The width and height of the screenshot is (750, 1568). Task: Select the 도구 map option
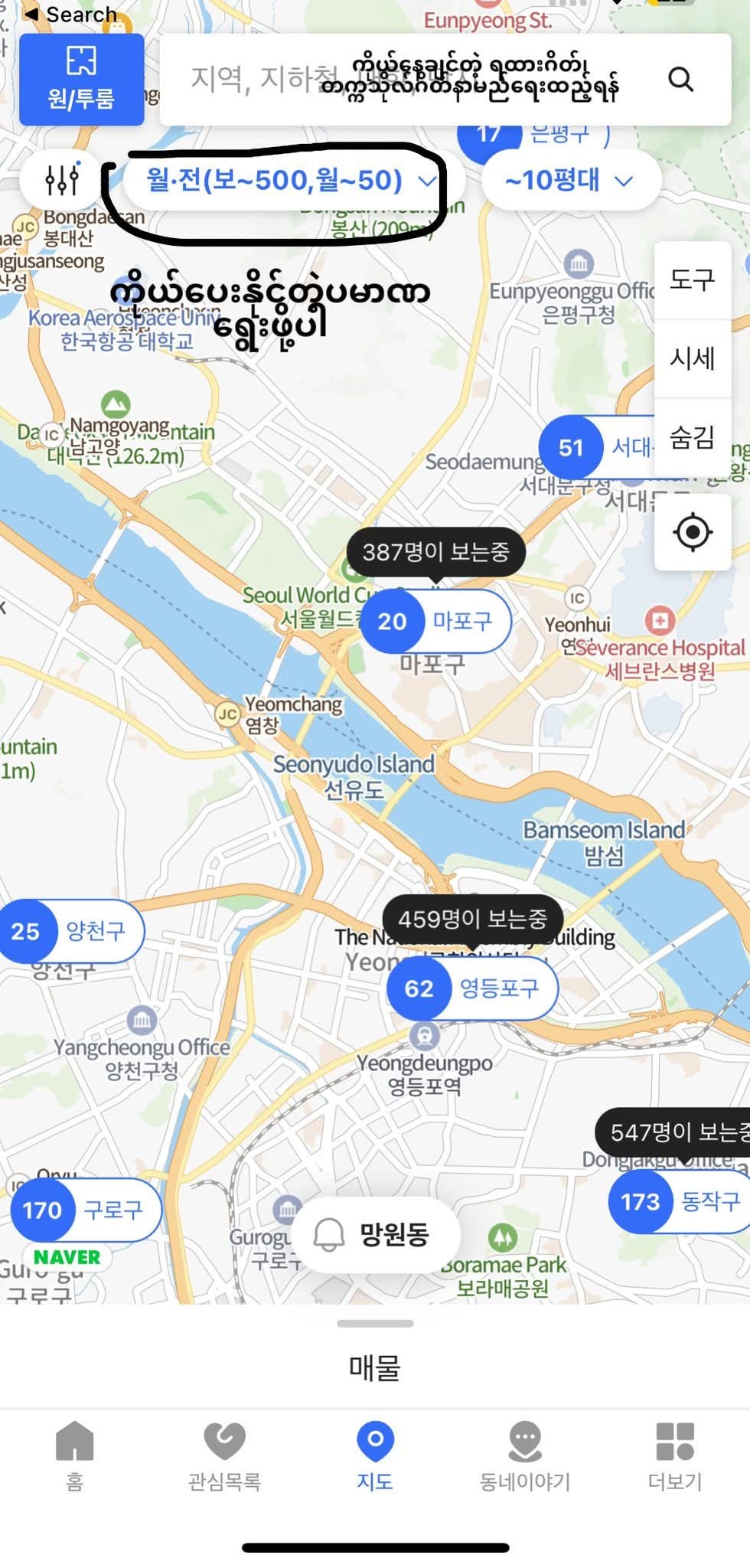[x=693, y=280]
